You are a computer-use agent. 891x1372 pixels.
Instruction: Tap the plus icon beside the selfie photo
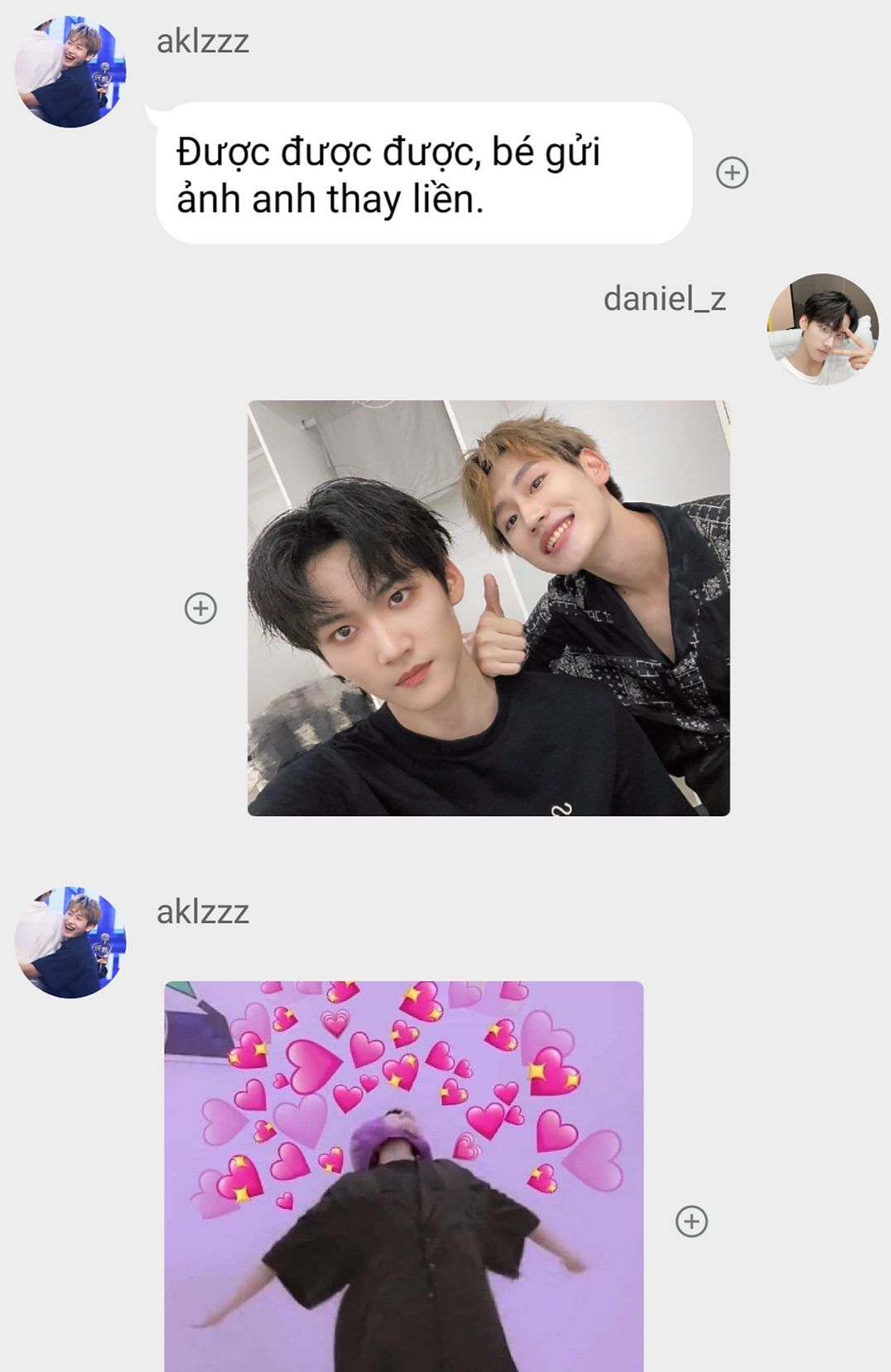tap(200, 608)
